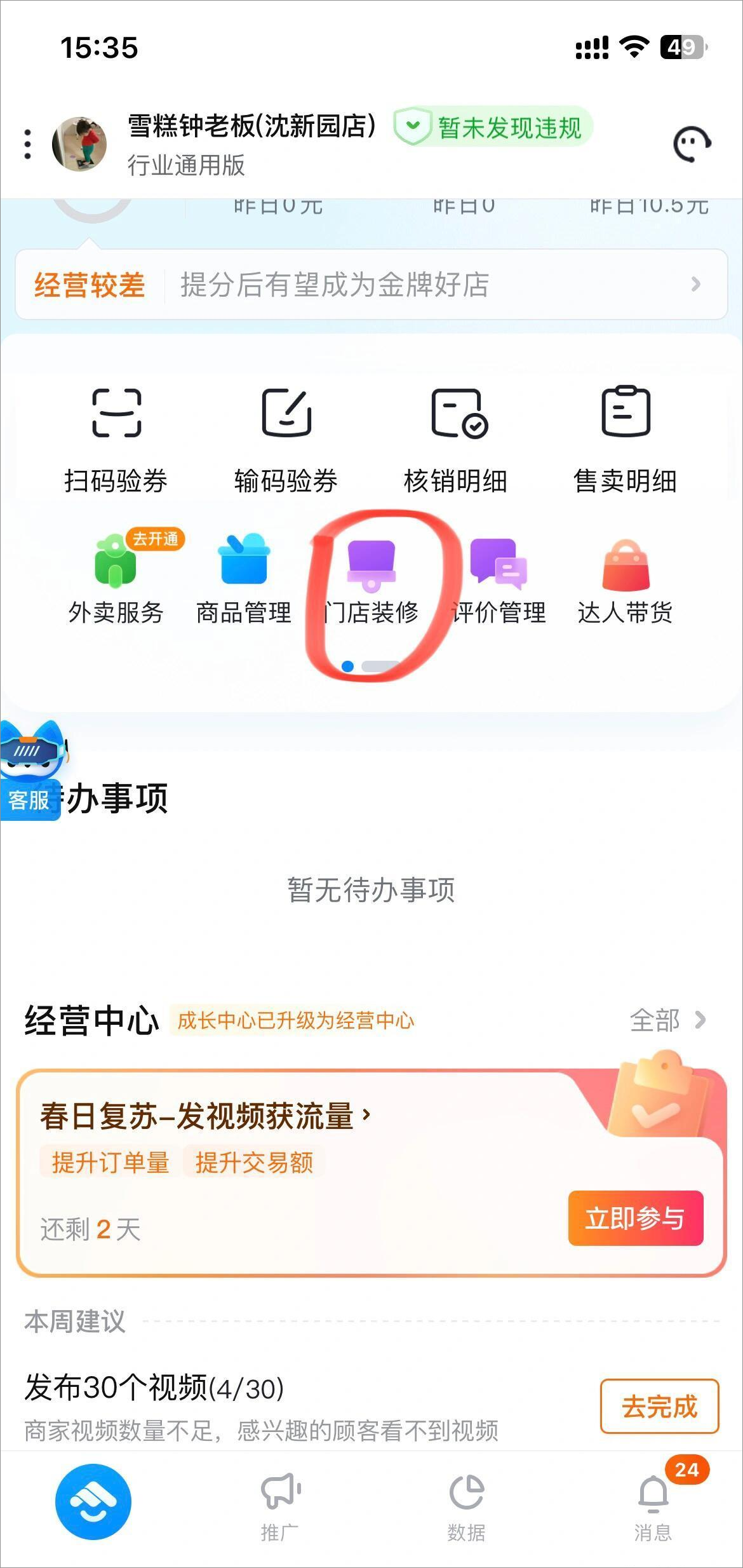The image size is (743, 1568).
Task: Tap 去完成 for 发布30个视频
Action: 659,1406
